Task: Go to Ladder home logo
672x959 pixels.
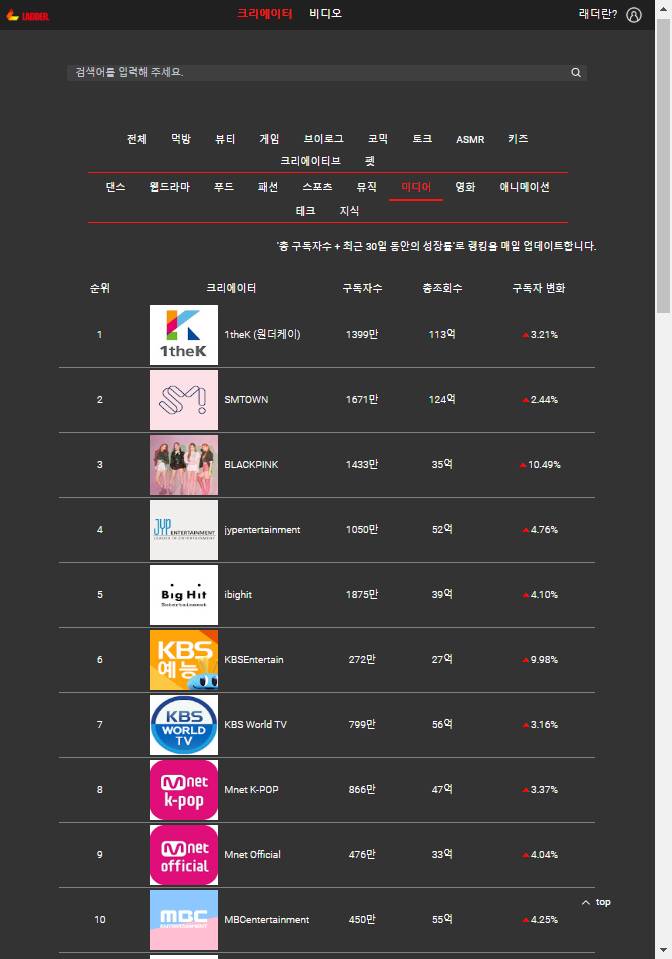Action: [27, 15]
